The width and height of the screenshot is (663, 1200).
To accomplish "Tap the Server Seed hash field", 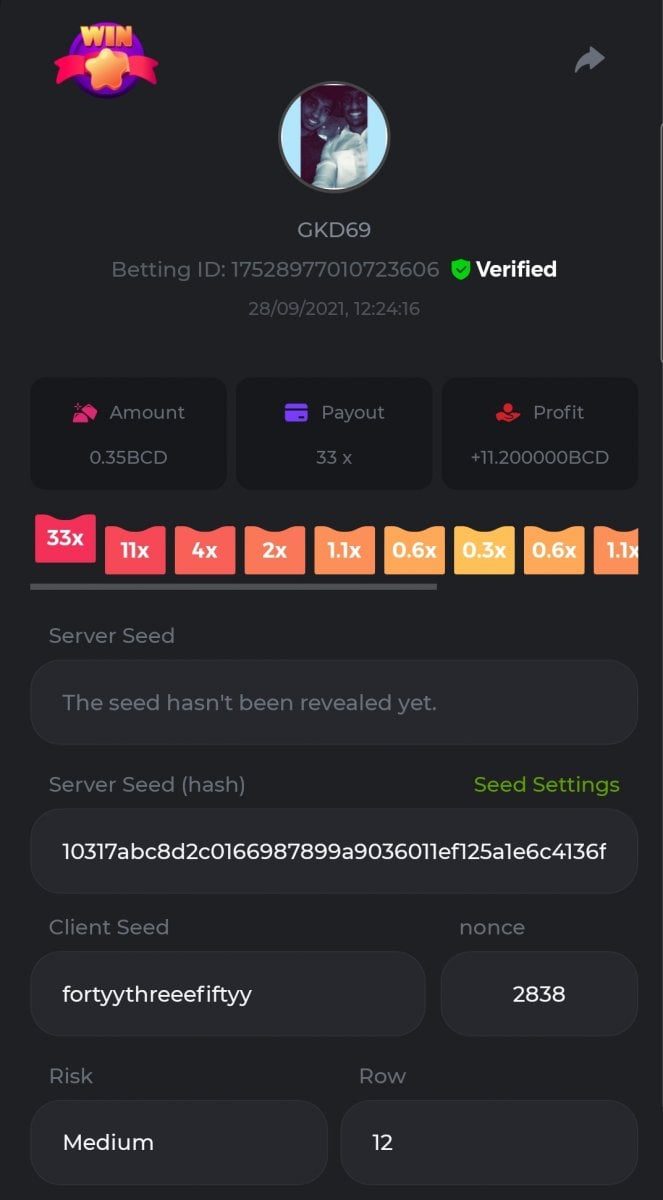I will (x=334, y=852).
